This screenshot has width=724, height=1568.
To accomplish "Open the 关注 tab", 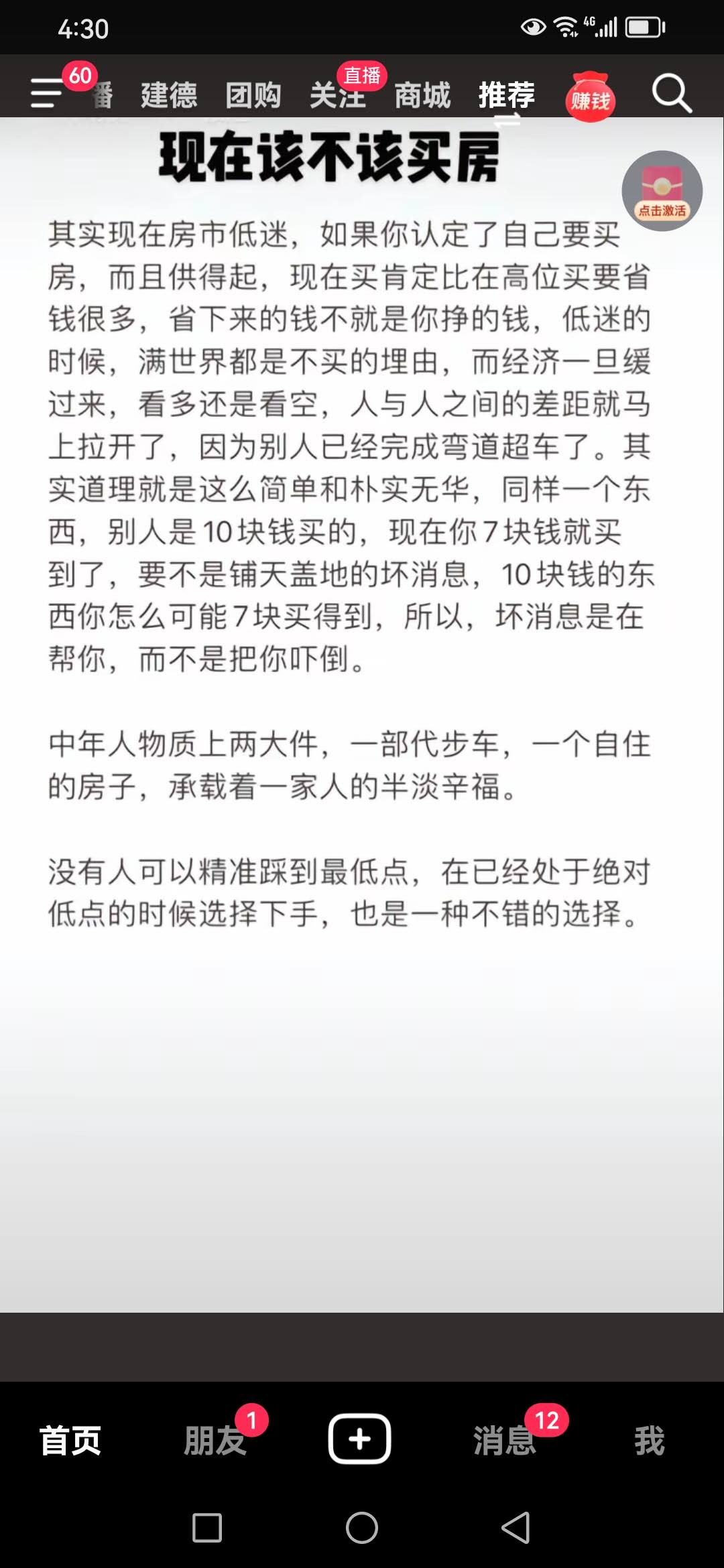I will pyautogui.click(x=338, y=94).
